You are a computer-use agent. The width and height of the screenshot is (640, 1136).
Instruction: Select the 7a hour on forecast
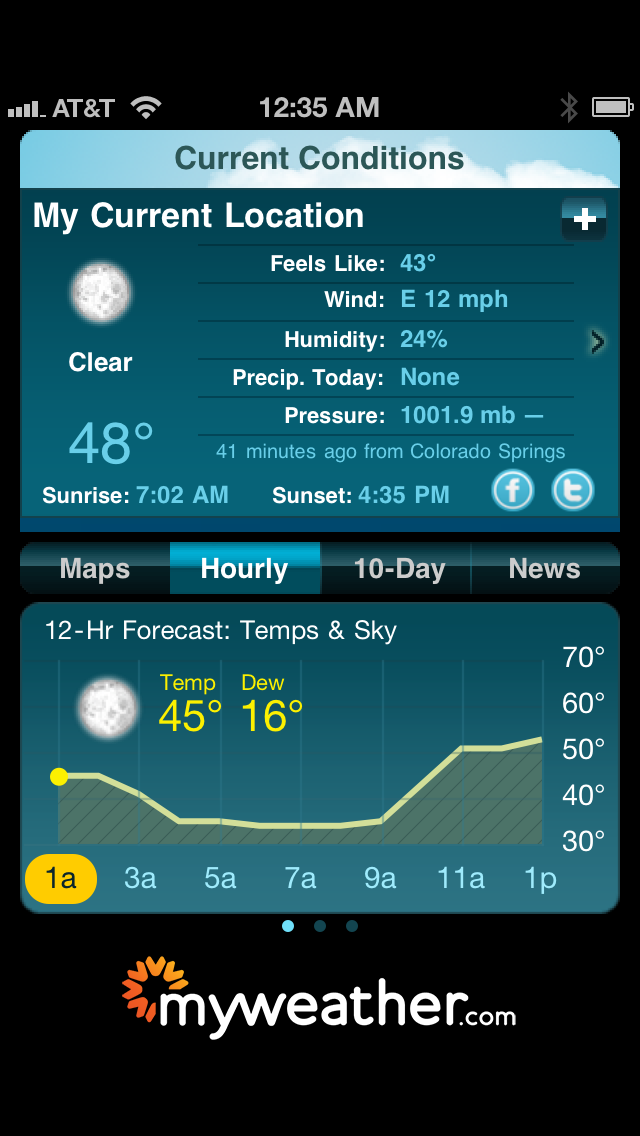coord(300,879)
